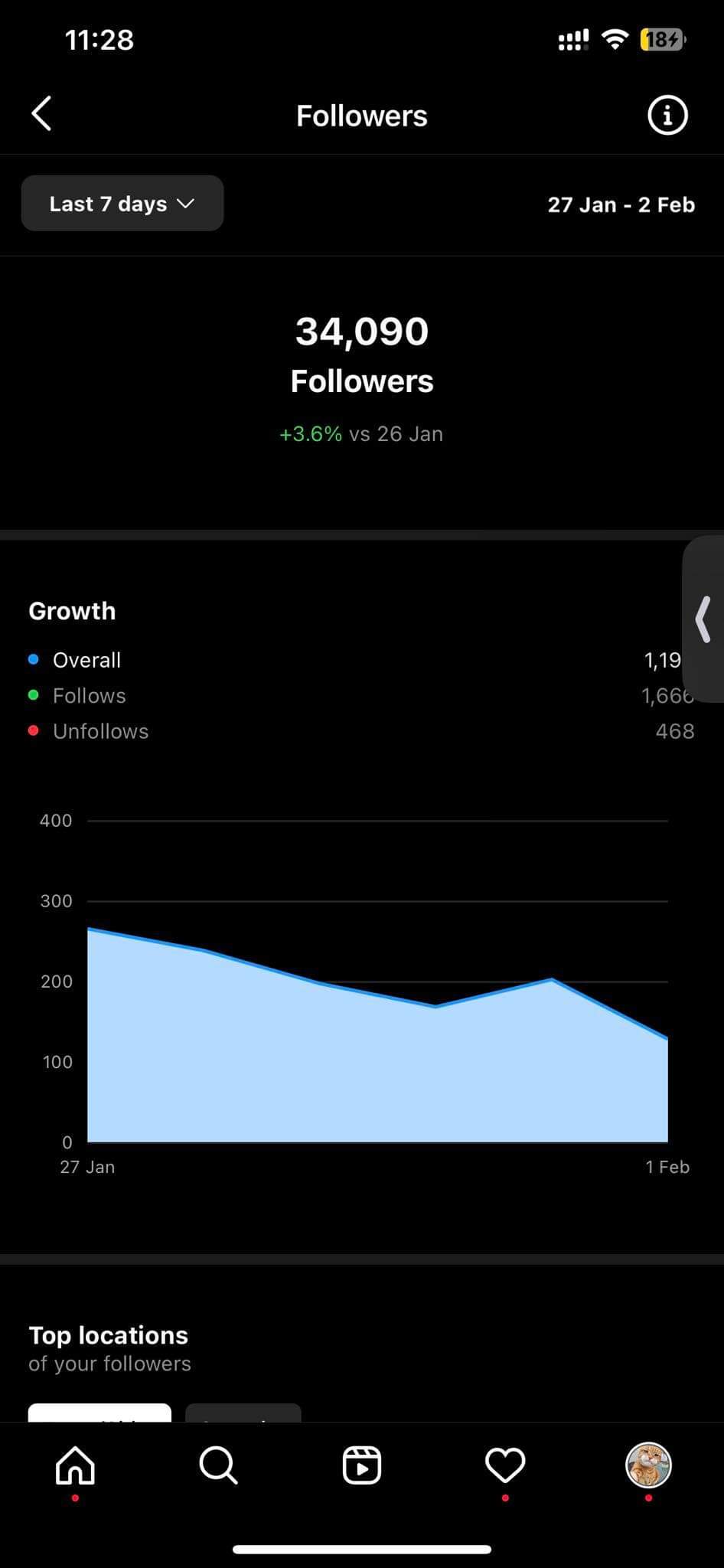The width and height of the screenshot is (724, 1568).
Task: Go back from the Followers screen
Action: coord(41,114)
